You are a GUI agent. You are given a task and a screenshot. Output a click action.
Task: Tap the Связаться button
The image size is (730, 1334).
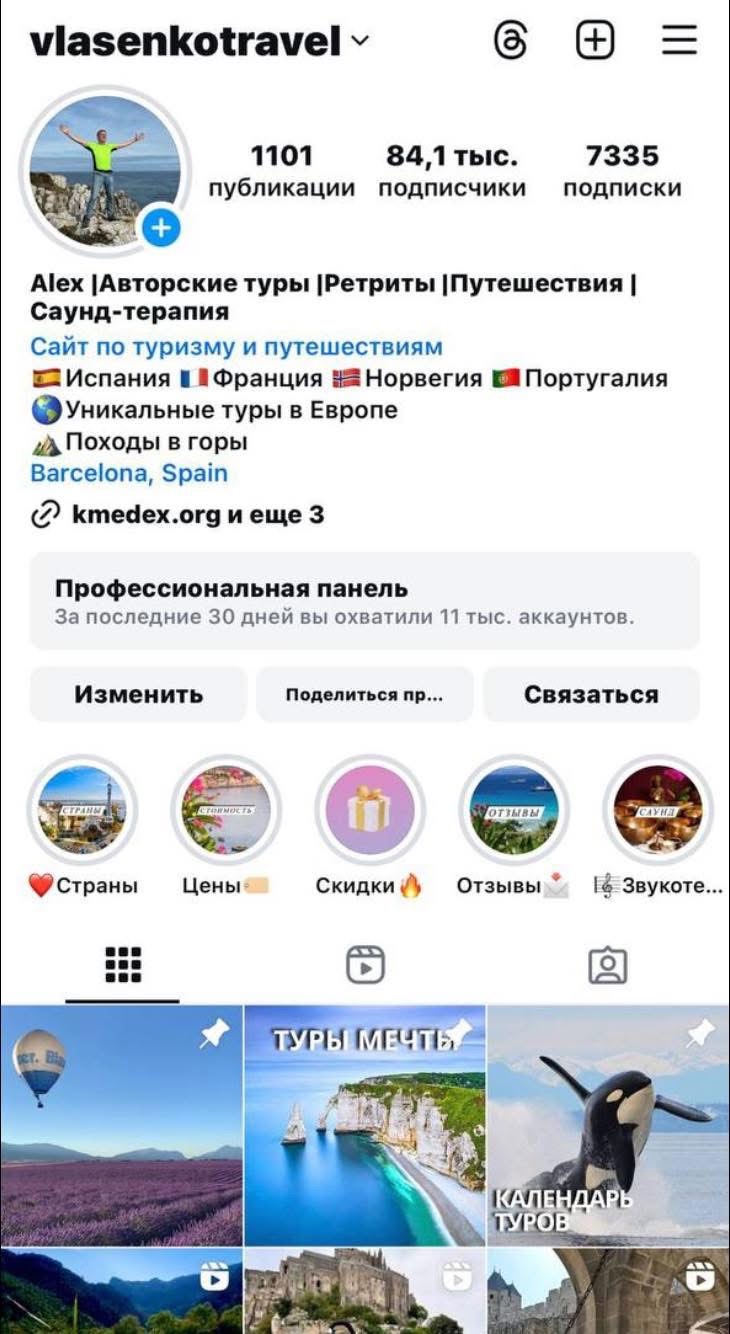pos(591,694)
